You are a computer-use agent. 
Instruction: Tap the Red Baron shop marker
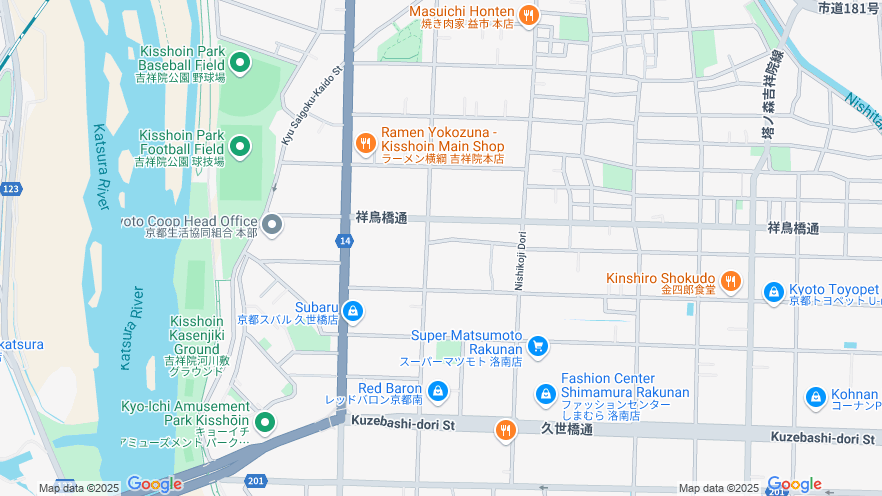coord(437,390)
